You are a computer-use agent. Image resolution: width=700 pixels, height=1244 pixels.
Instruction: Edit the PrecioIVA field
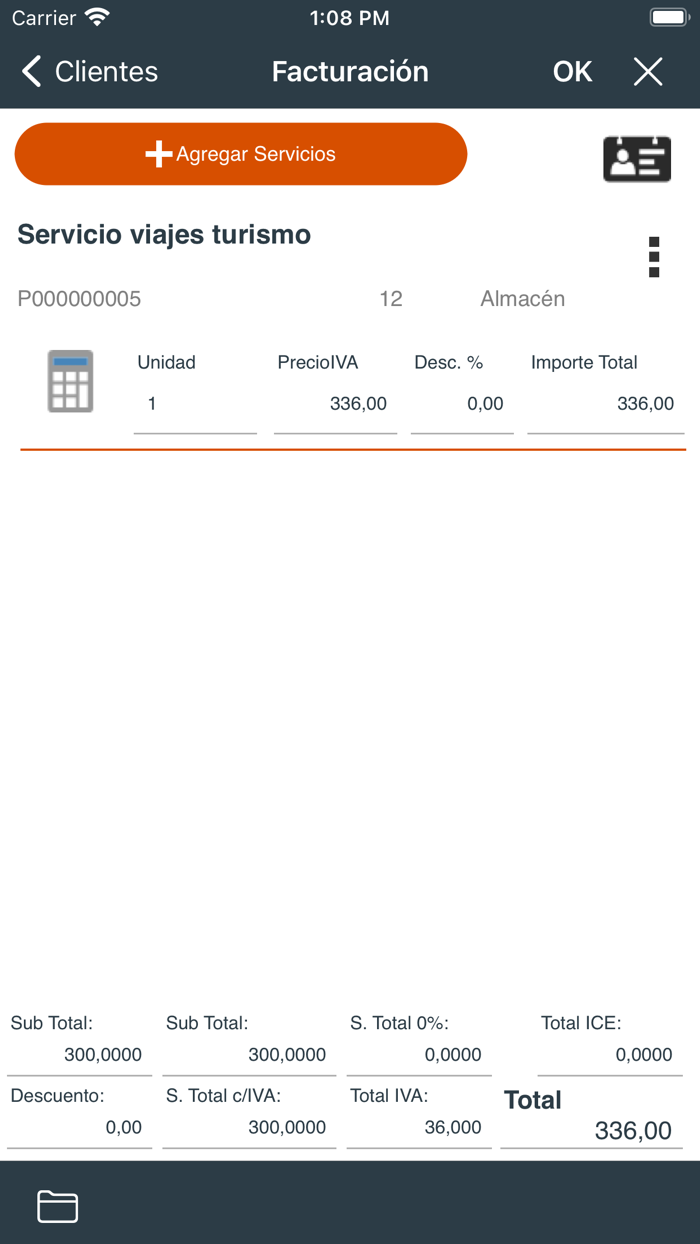[x=335, y=404]
